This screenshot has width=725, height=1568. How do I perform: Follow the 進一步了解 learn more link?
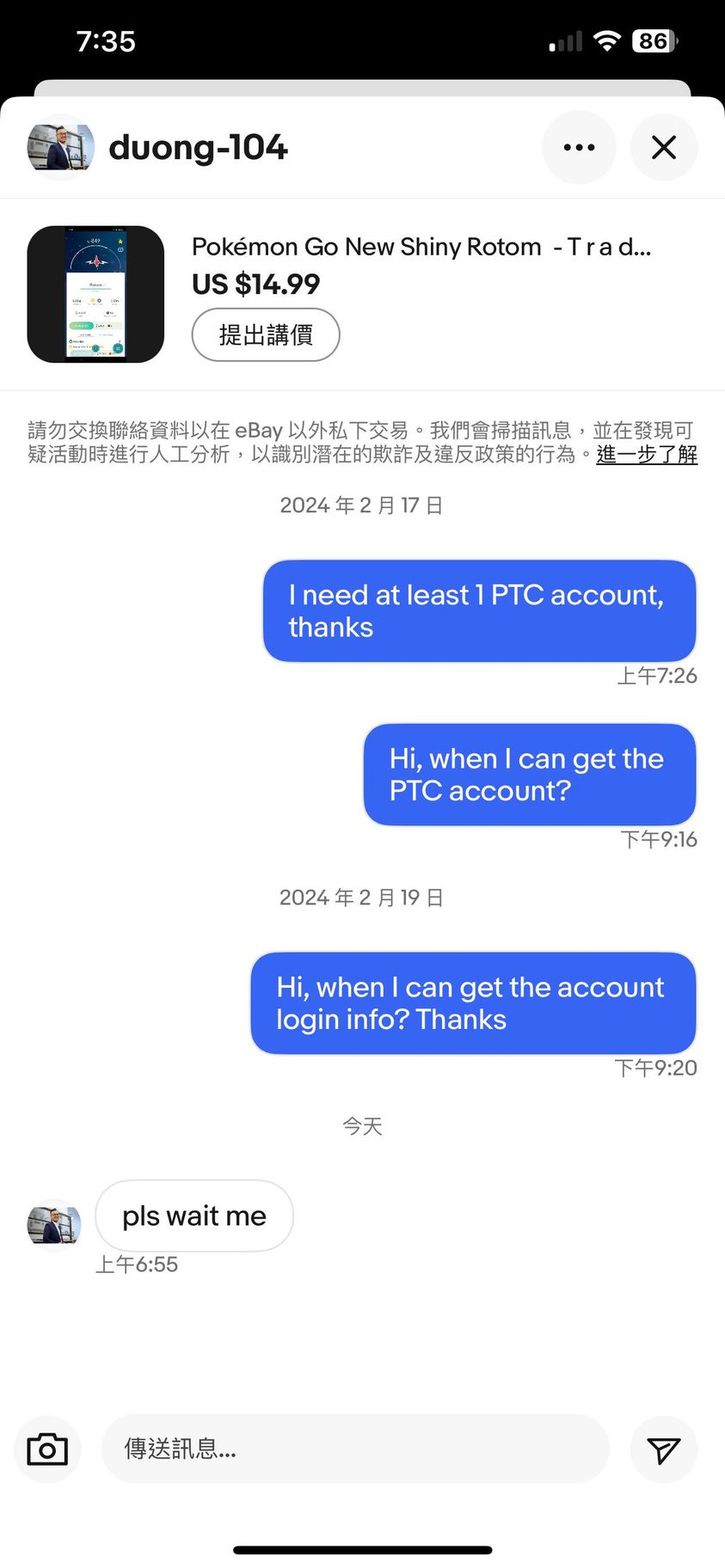click(647, 455)
